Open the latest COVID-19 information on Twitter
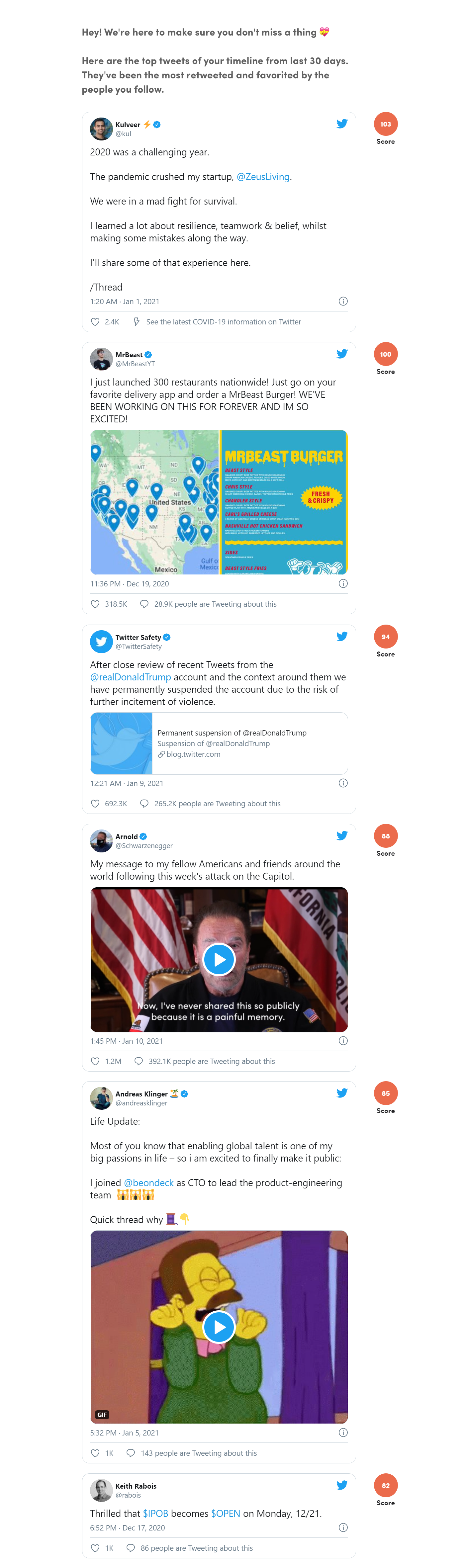This screenshot has height=1568, width=467. (x=223, y=322)
